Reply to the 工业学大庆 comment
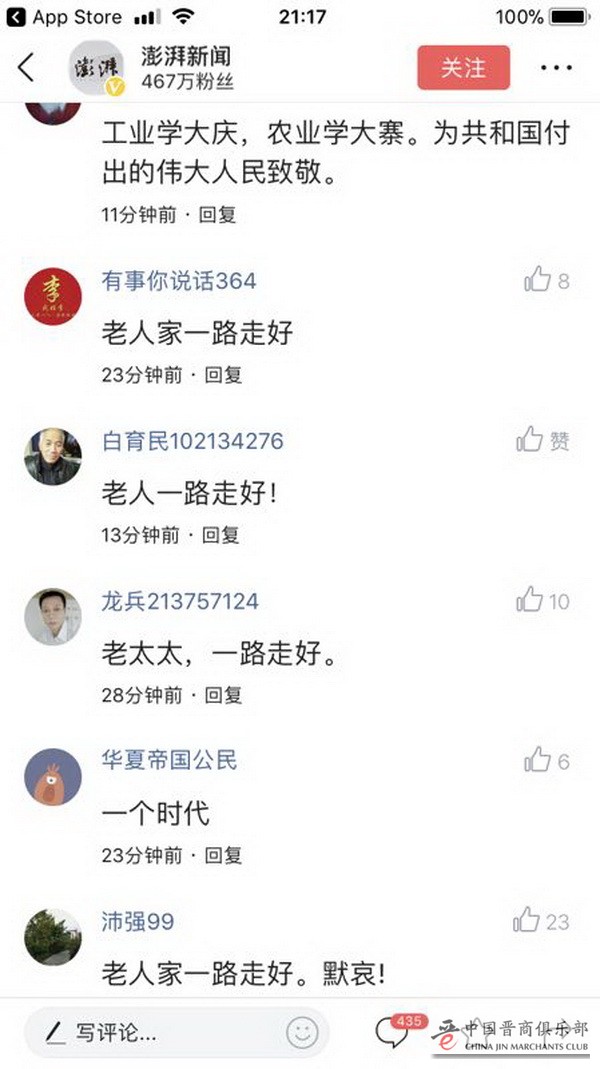 coord(216,214)
